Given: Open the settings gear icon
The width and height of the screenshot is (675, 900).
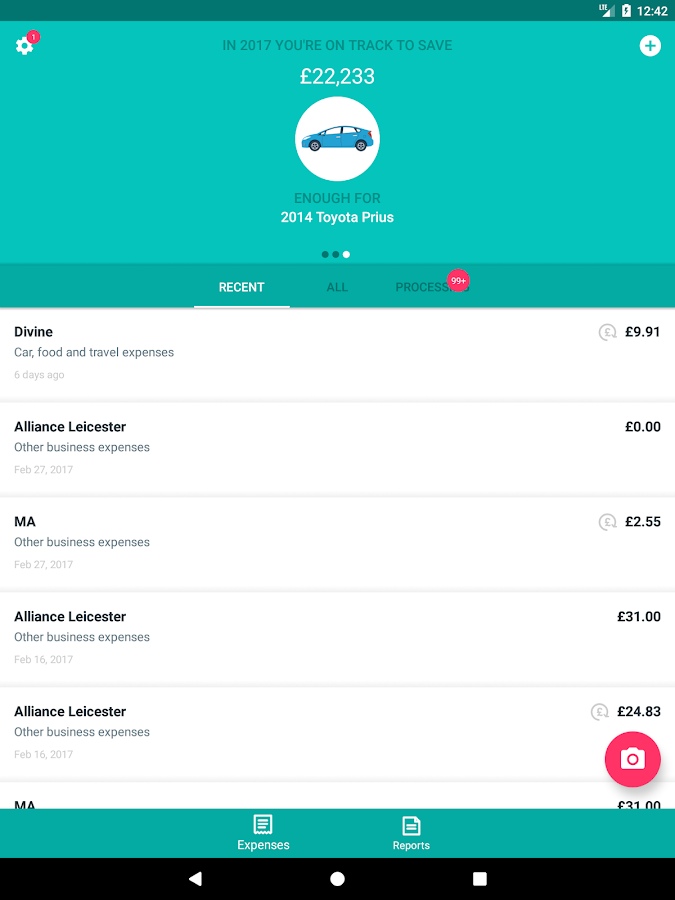Looking at the screenshot, I should (24, 46).
